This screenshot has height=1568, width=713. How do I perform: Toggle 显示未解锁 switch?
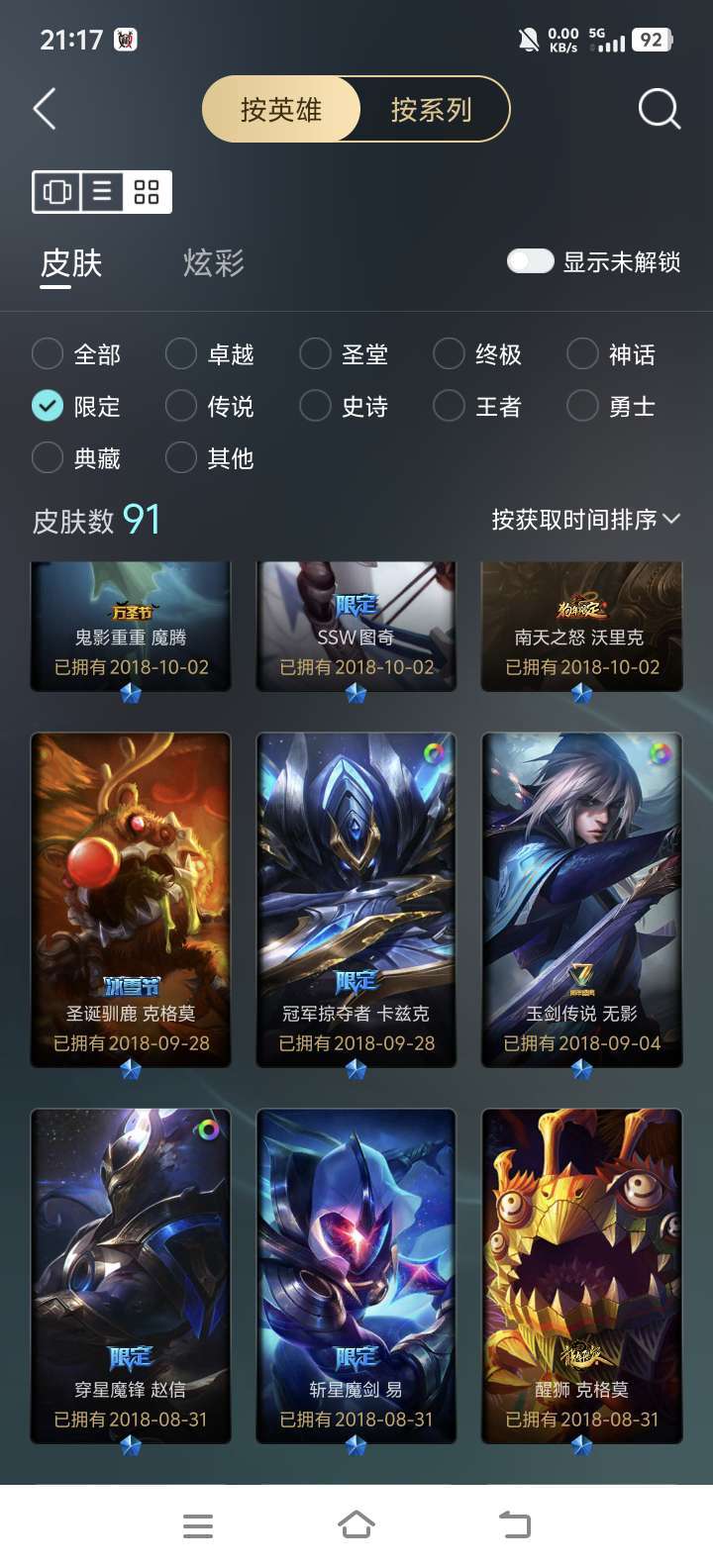[530, 261]
